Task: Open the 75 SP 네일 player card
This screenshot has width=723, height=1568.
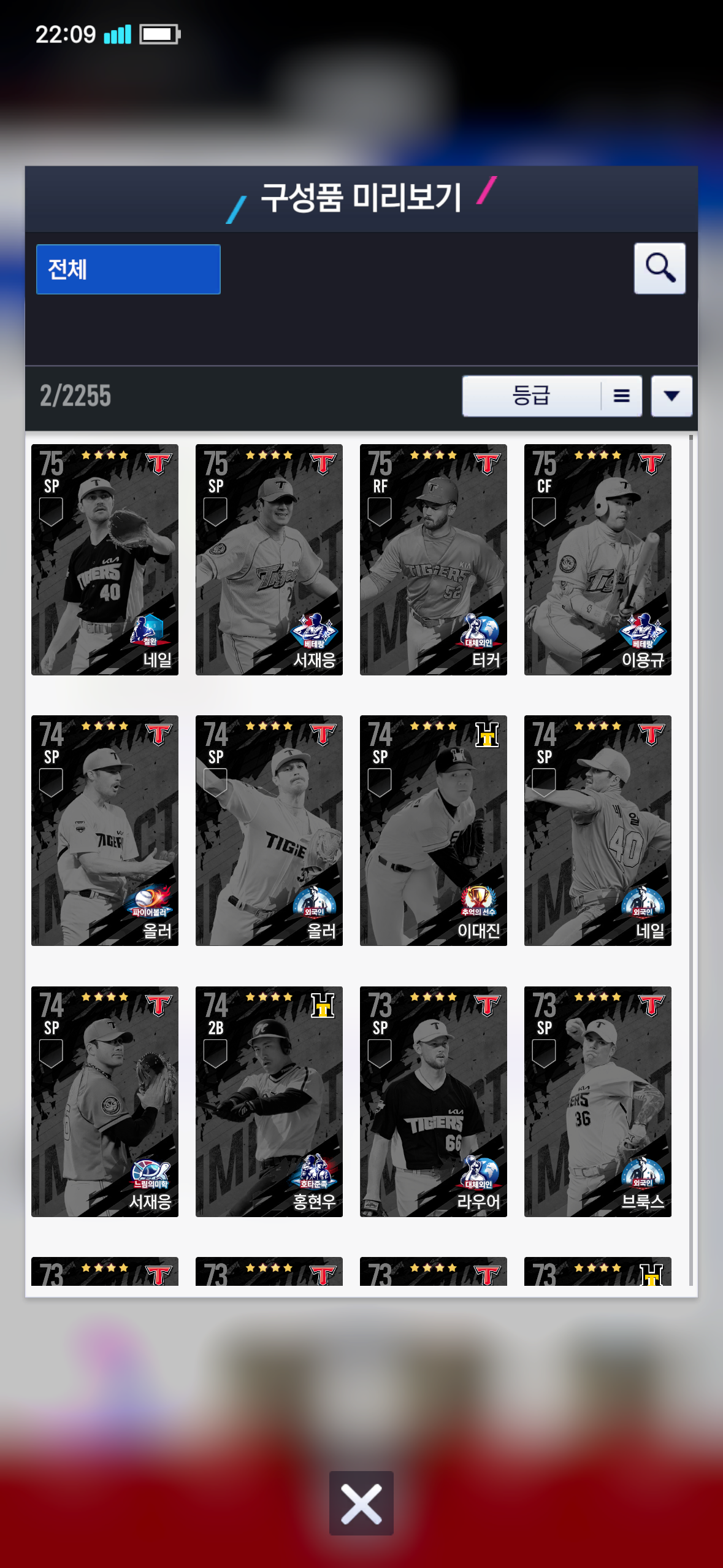Action: tap(105, 559)
